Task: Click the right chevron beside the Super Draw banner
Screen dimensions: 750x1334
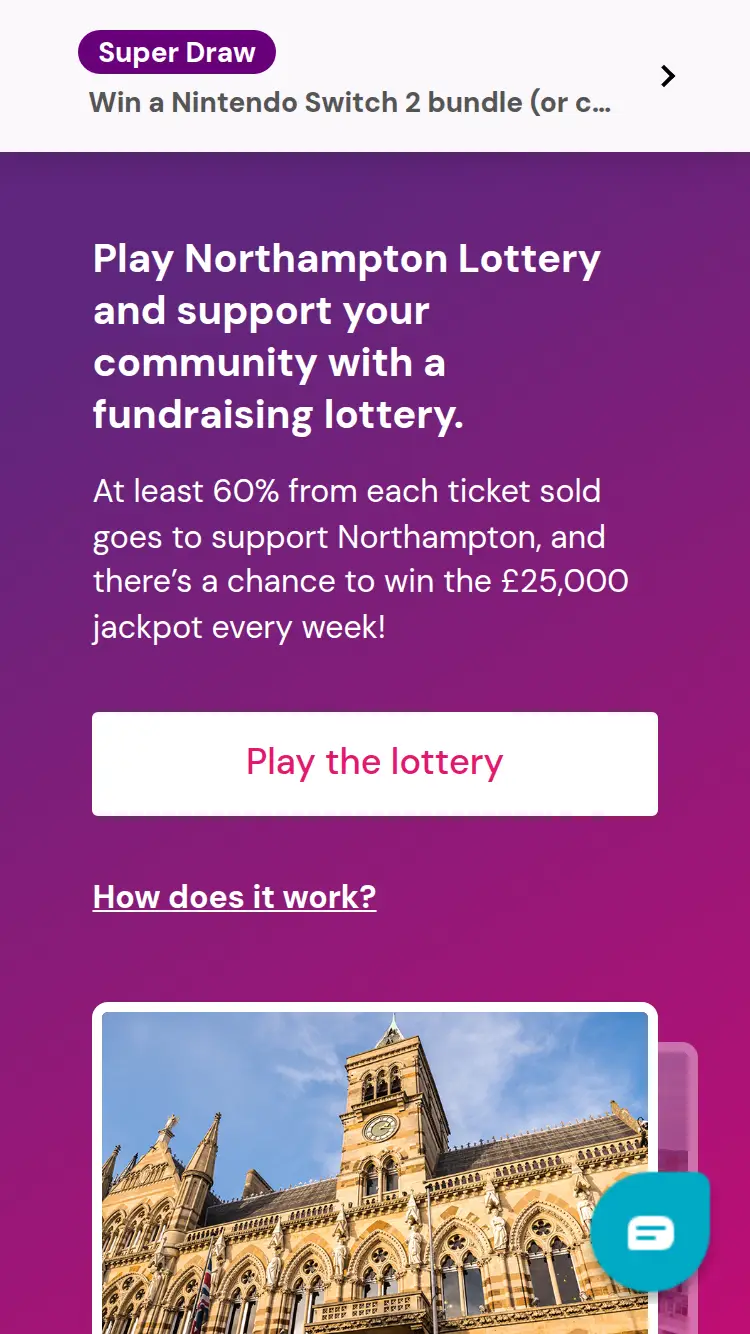Action: click(x=667, y=75)
